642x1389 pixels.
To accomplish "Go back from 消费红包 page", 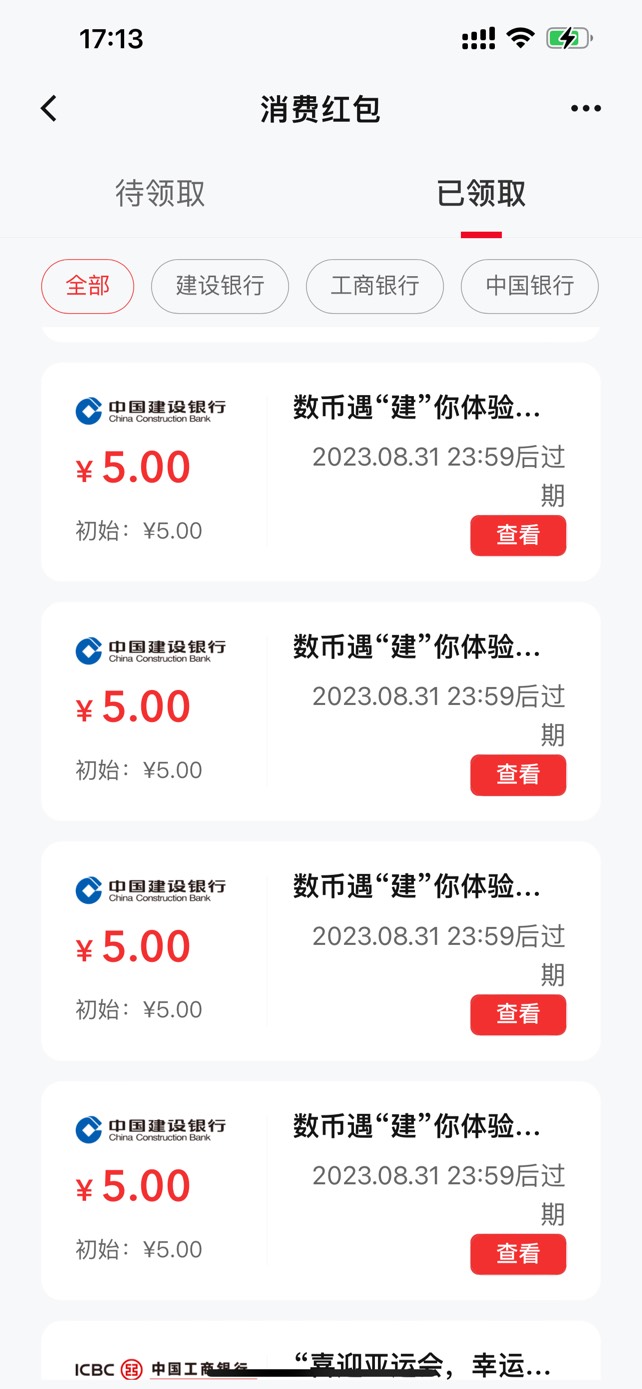I will click(48, 109).
